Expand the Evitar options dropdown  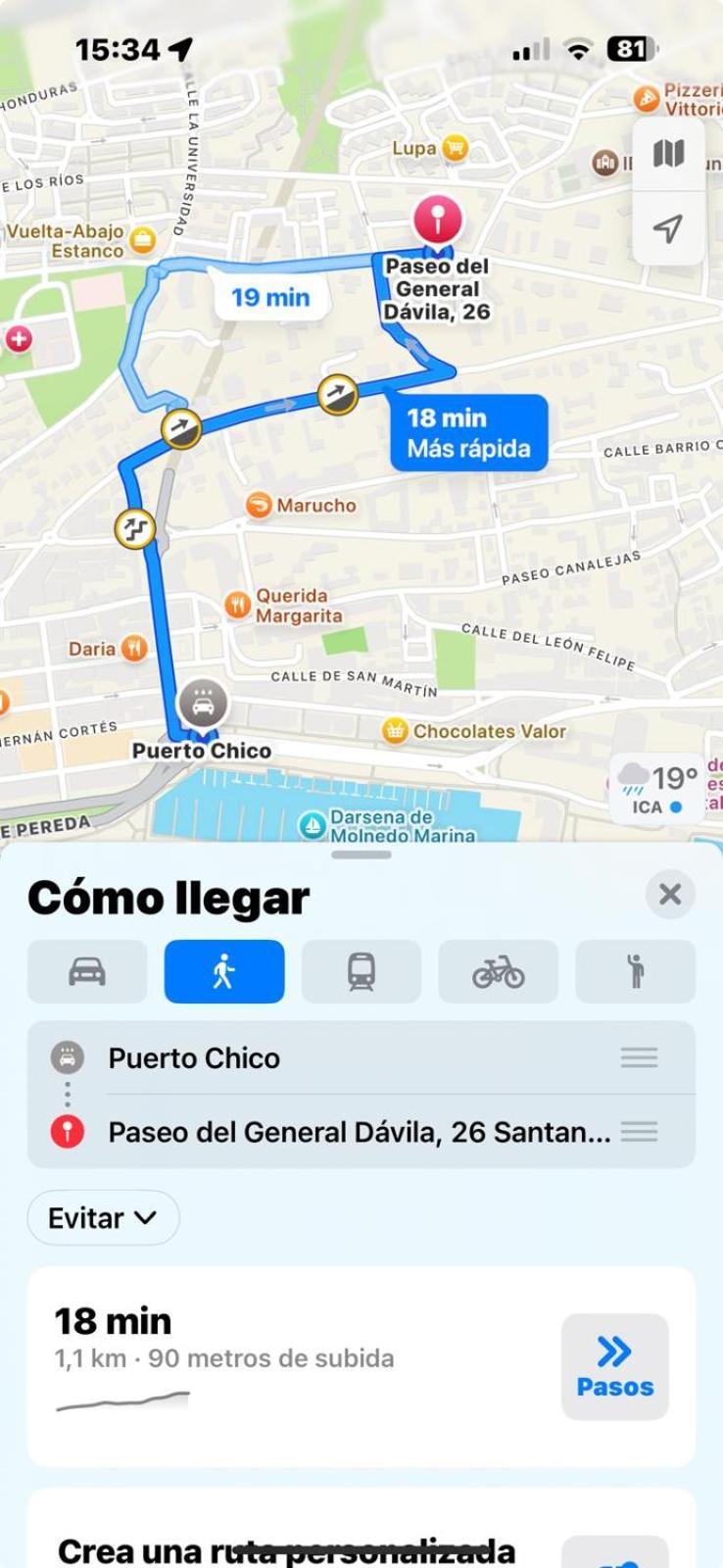[103, 1218]
